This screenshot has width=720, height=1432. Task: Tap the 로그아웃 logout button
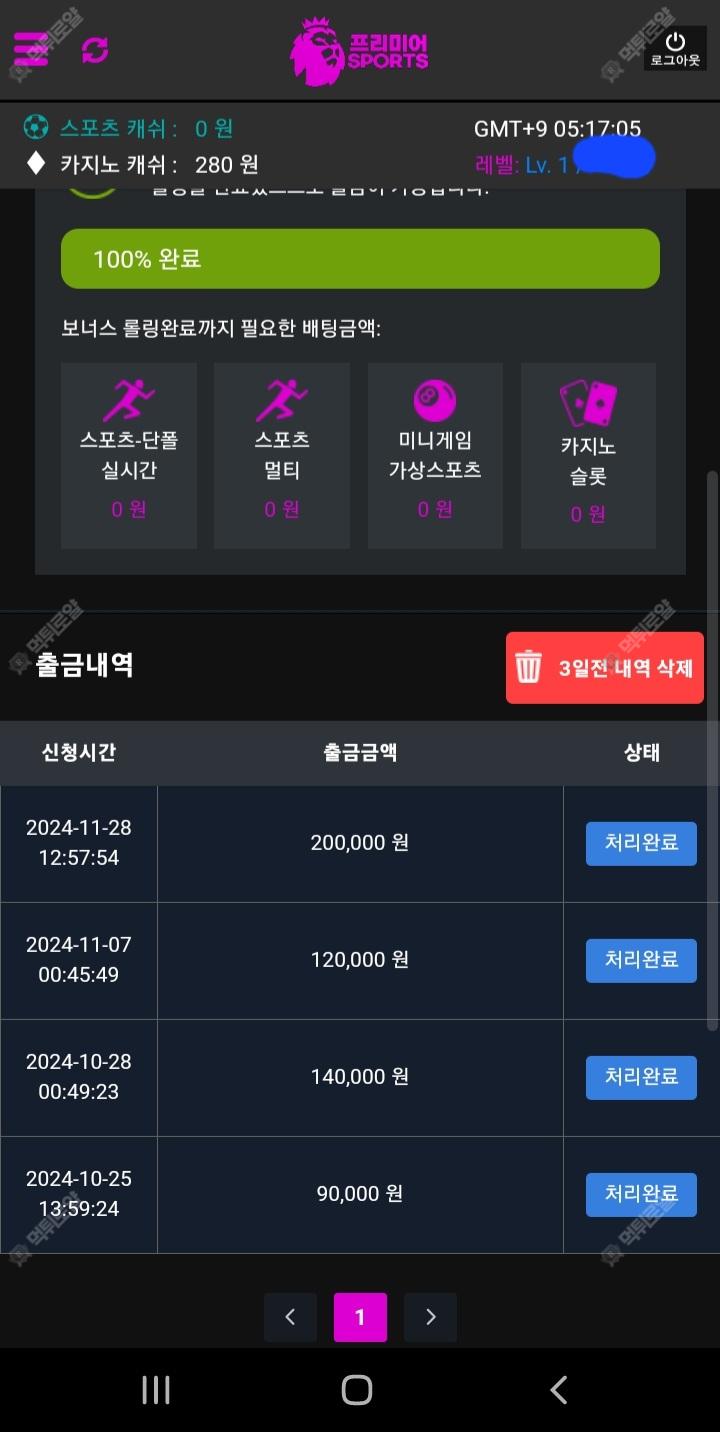tap(675, 49)
